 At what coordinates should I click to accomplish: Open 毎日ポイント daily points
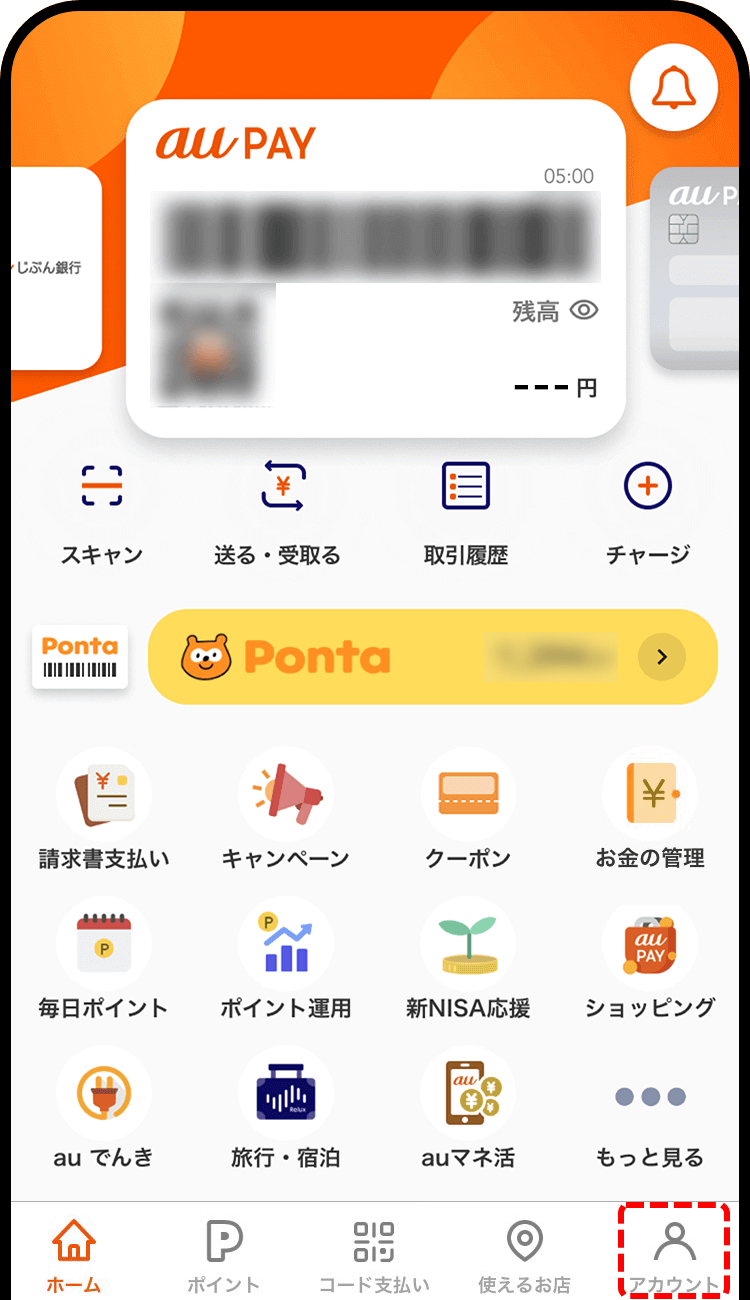click(x=104, y=960)
